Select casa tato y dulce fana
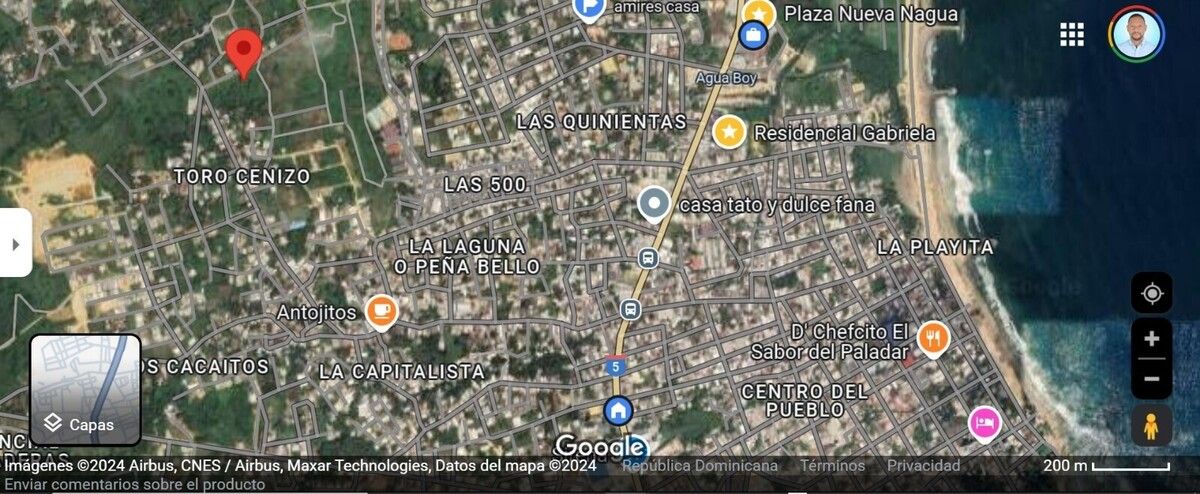Image resolution: width=1200 pixels, height=494 pixels. [654, 204]
